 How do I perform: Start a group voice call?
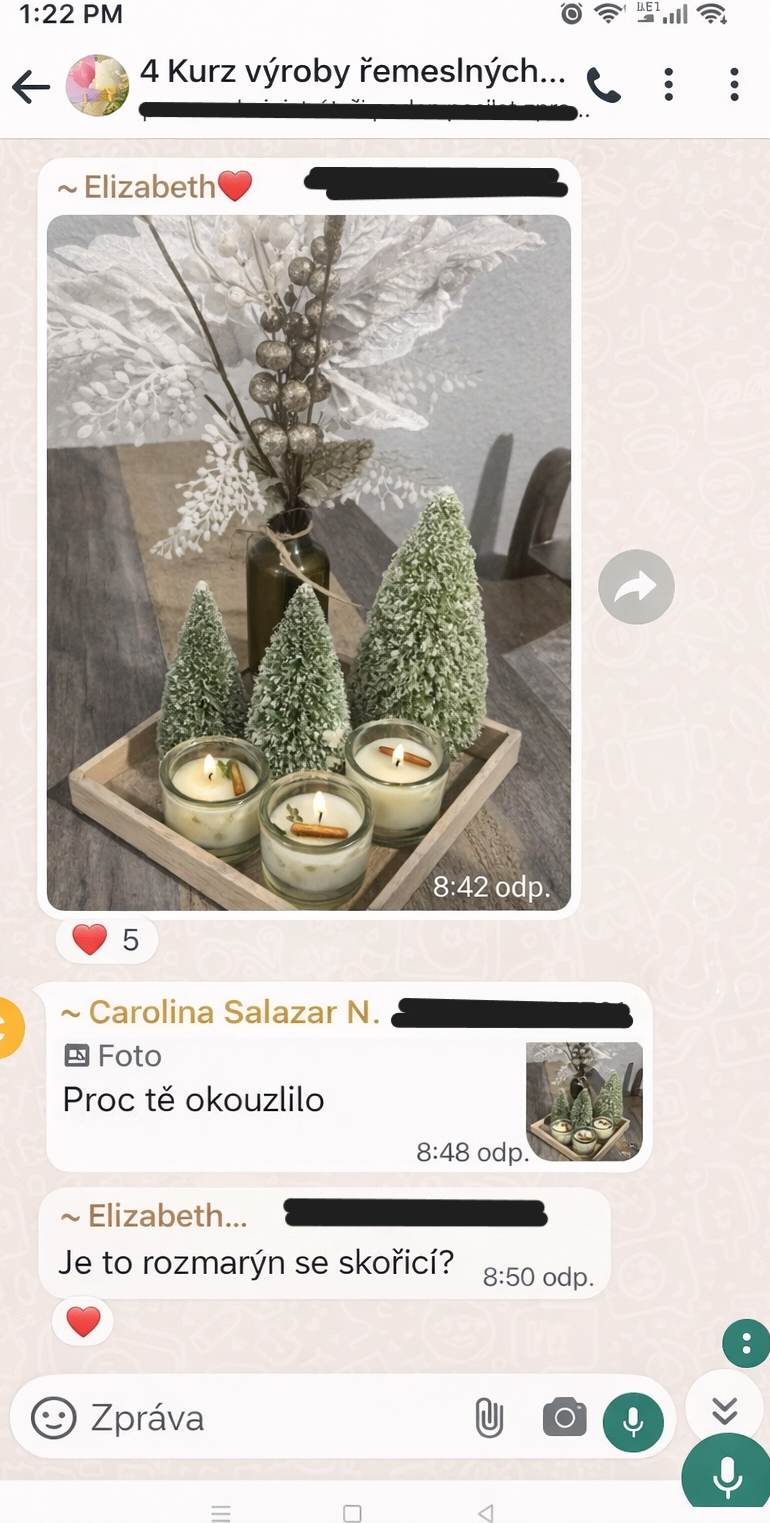click(603, 86)
